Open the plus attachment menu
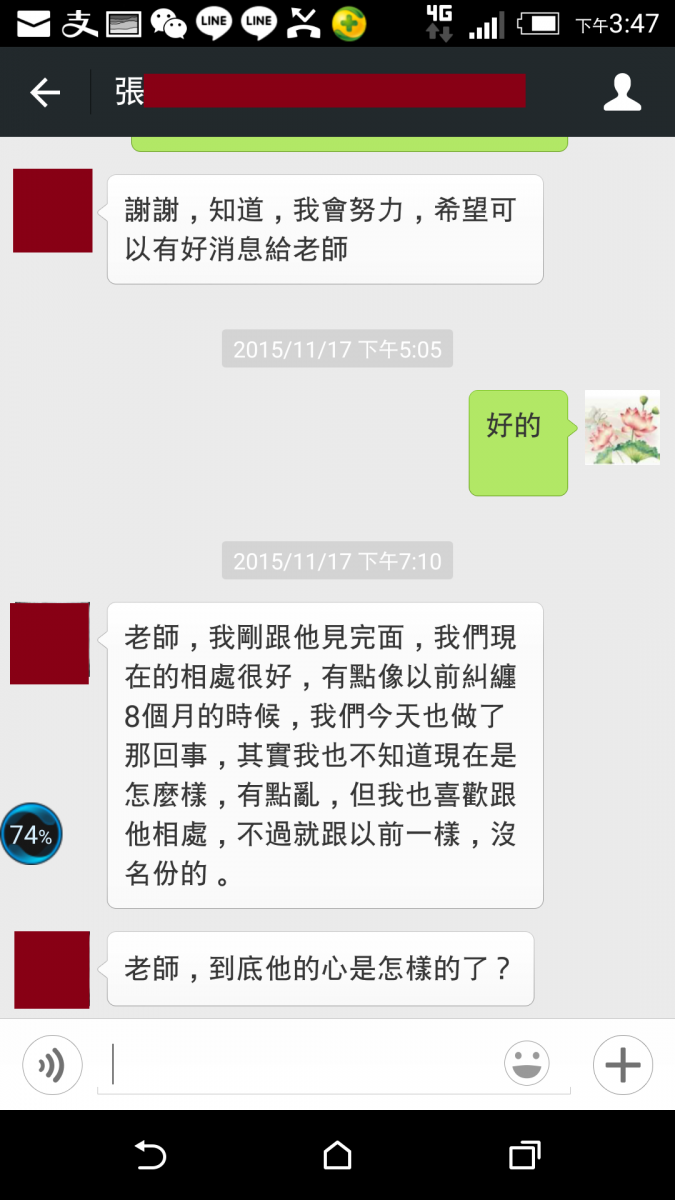675x1200 pixels. [622, 1065]
